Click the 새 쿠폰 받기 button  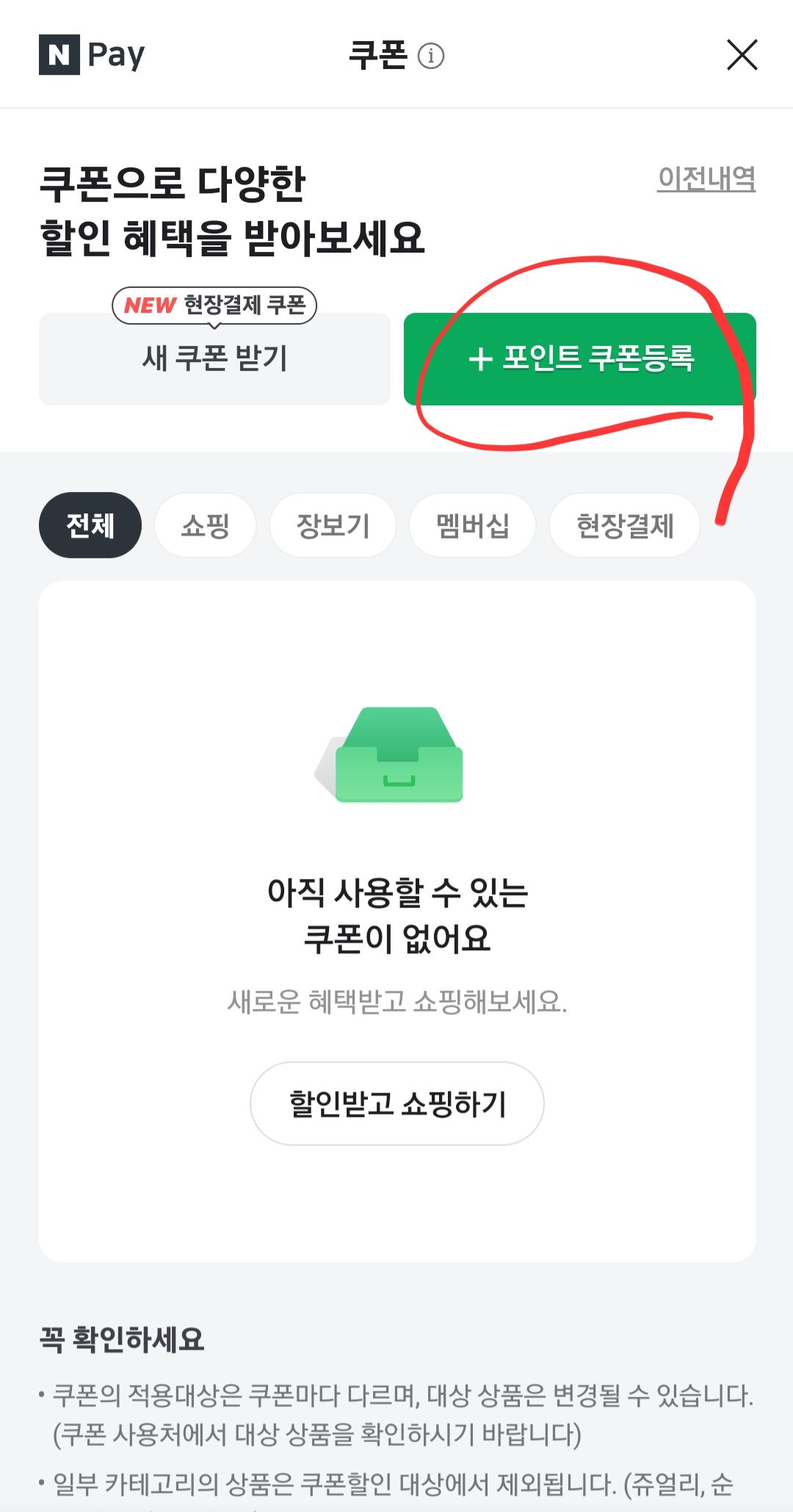(x=216, y=358)
